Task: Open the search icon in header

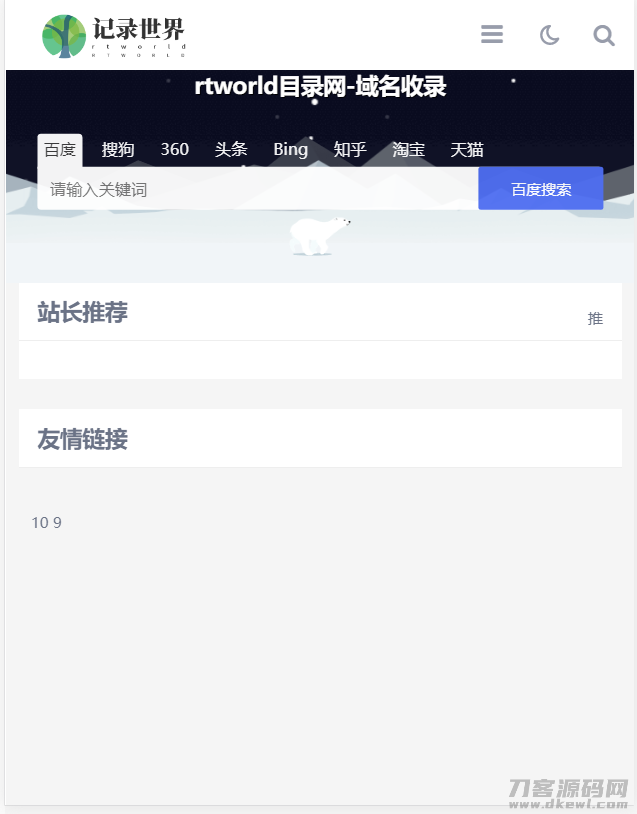Action: pyautogui.click(x=604, y=35)
